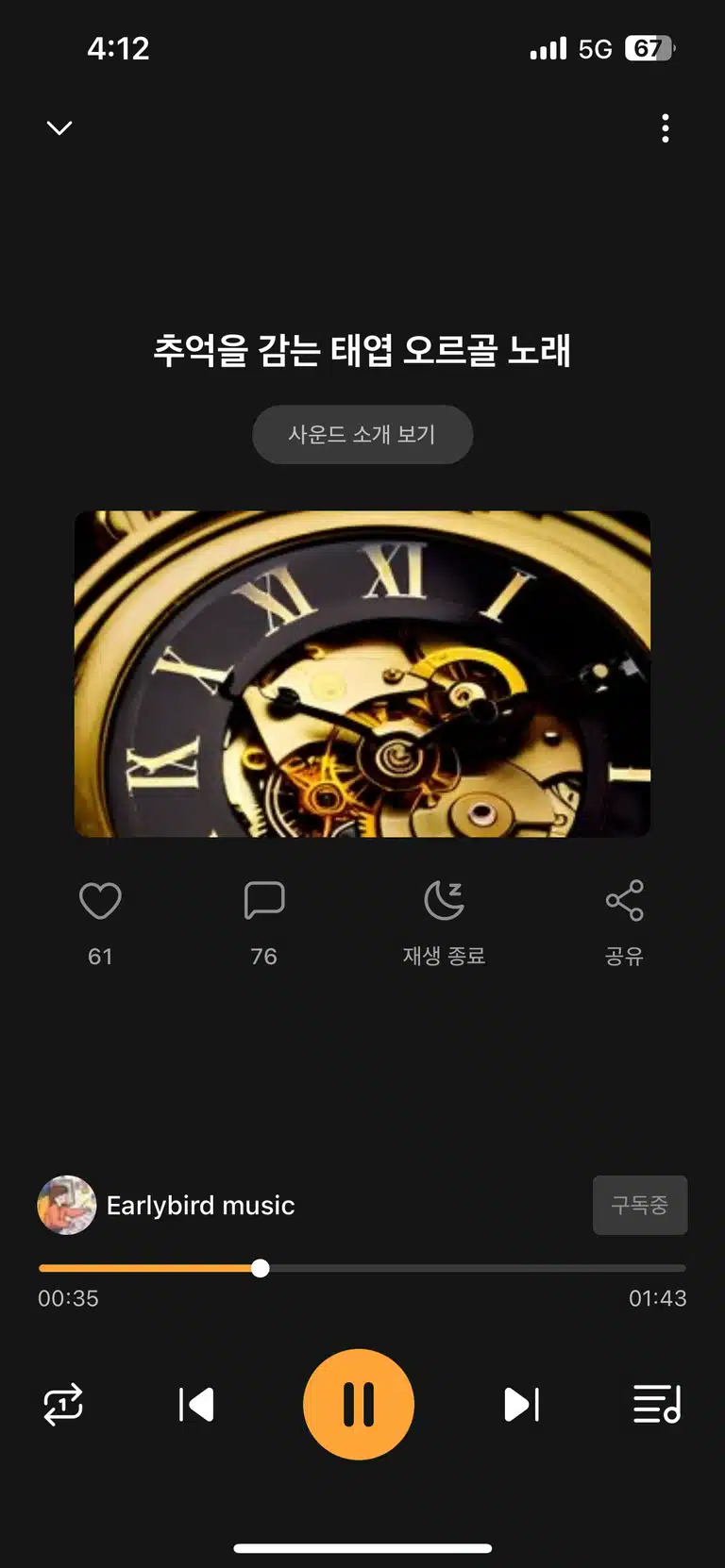Open the comments bubble showing 76

264,901
